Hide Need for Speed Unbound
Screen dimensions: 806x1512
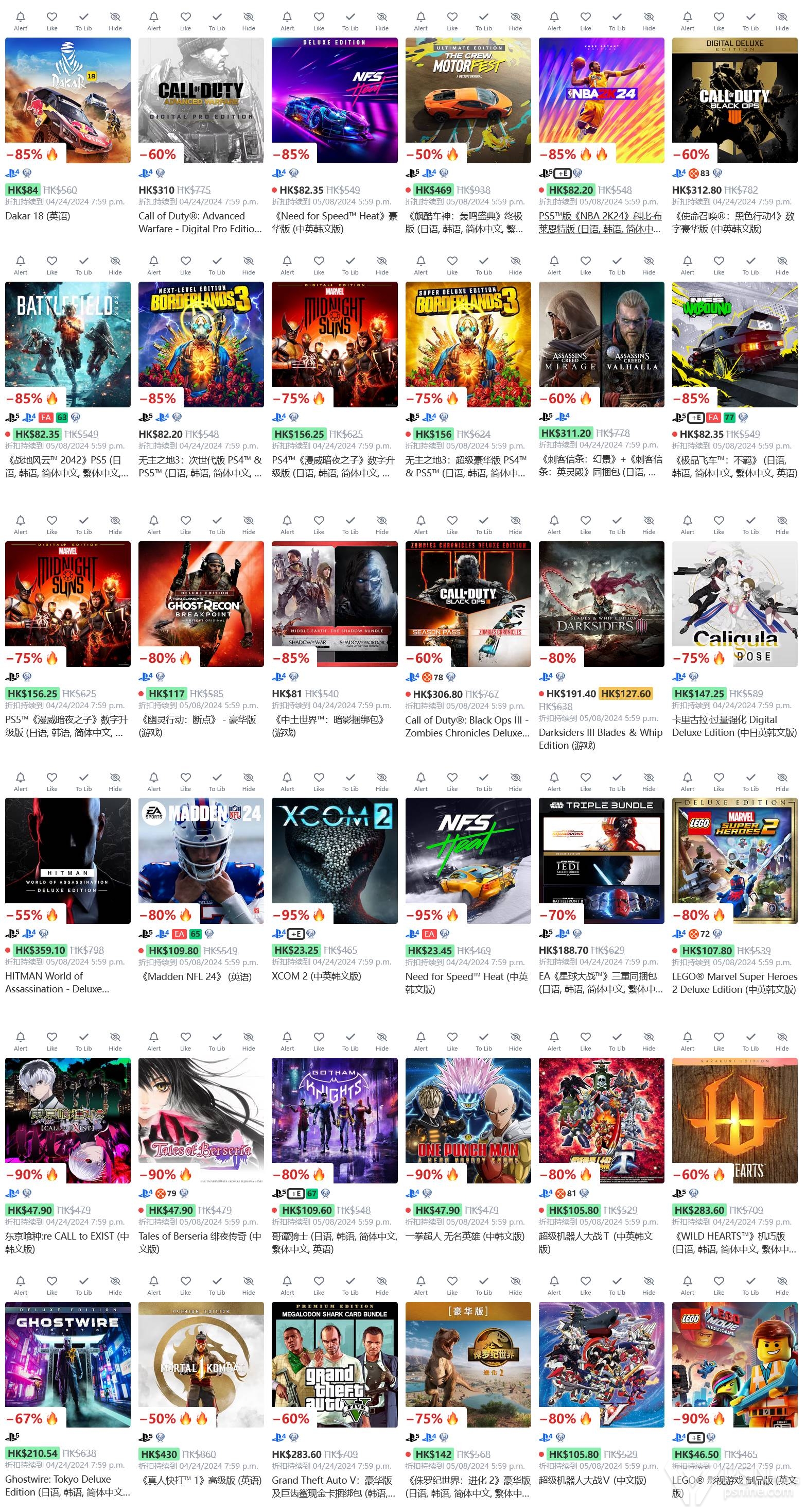(x=782, y=265)
